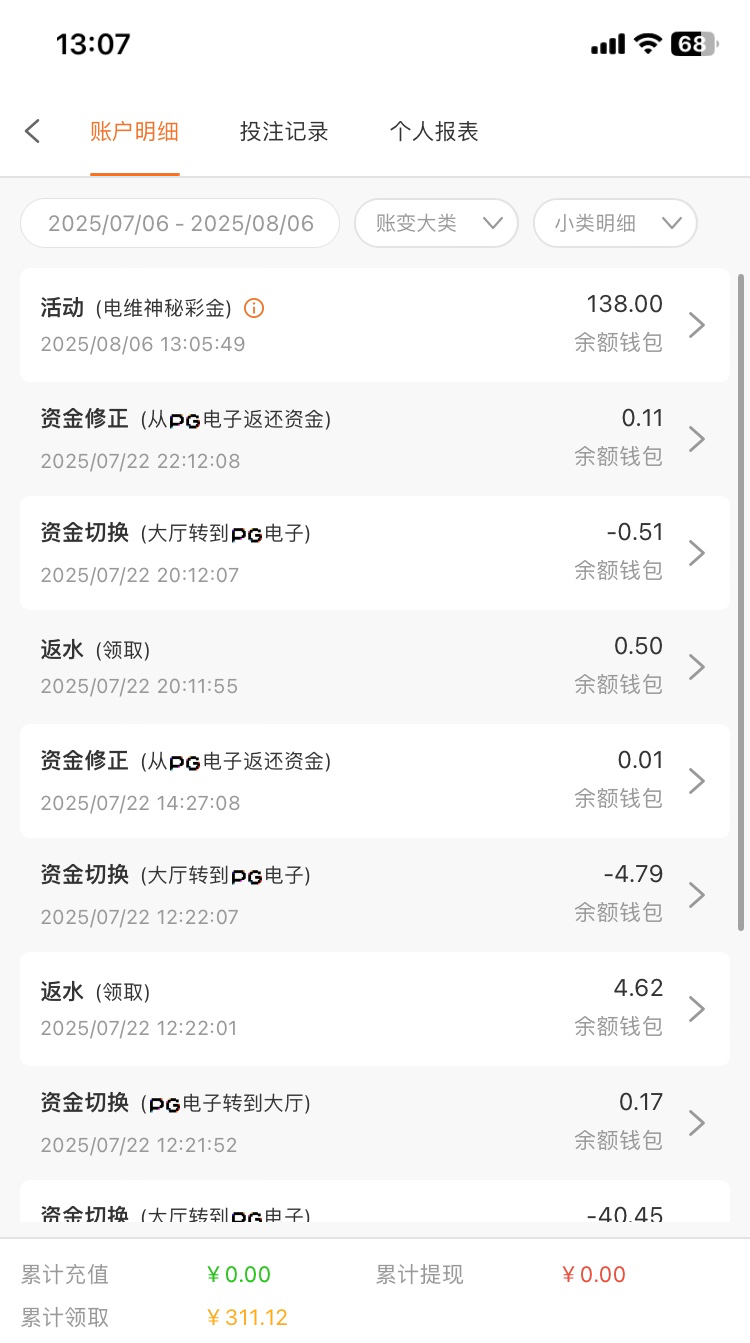Image resolution: width=750 pixels, height=1343 pixels.
Task: Open the 138.00 活动 record
Action: tap(375, 325)
